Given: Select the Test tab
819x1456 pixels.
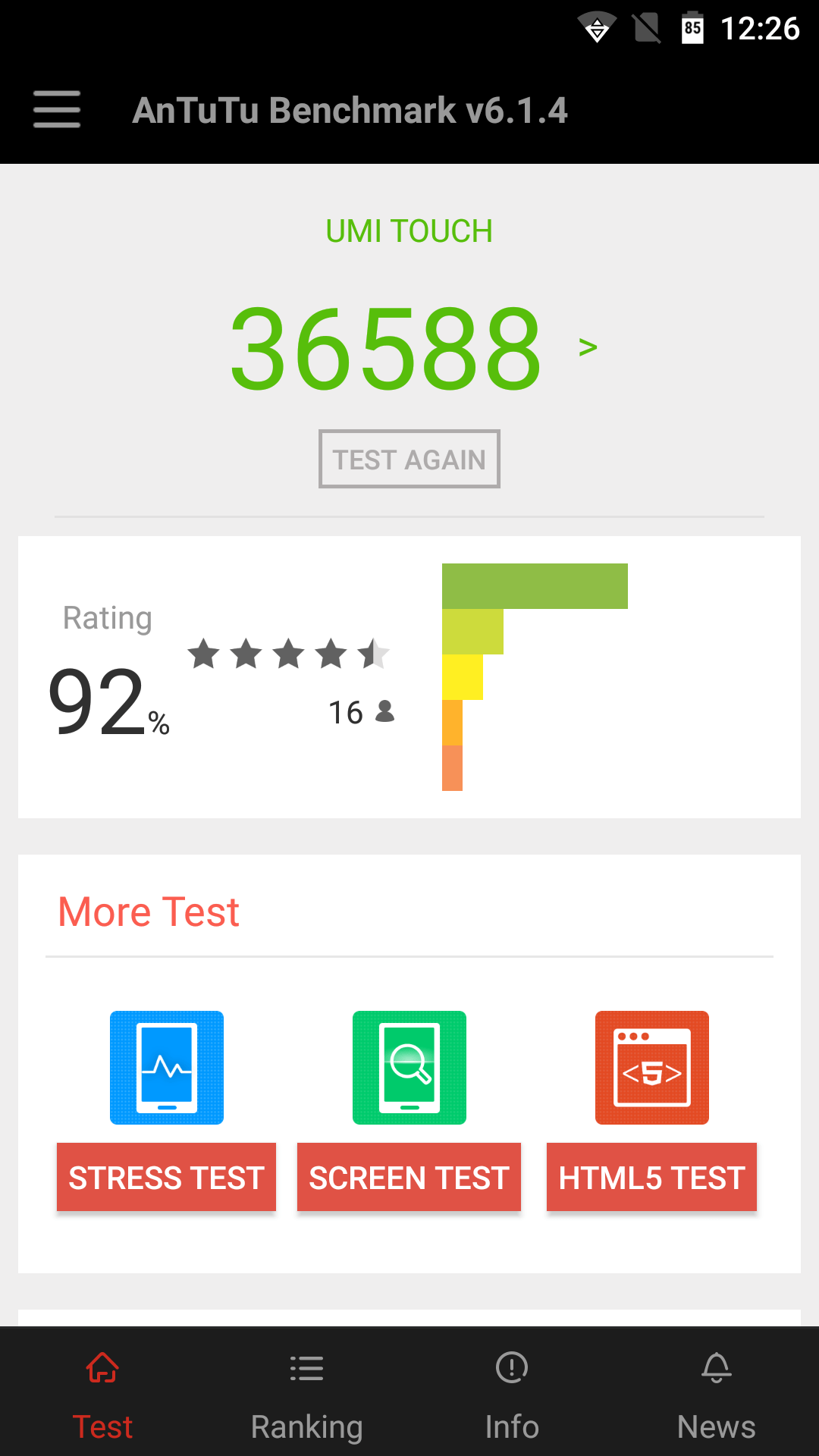Looking at the screenshot, I should coord(102,1395).
